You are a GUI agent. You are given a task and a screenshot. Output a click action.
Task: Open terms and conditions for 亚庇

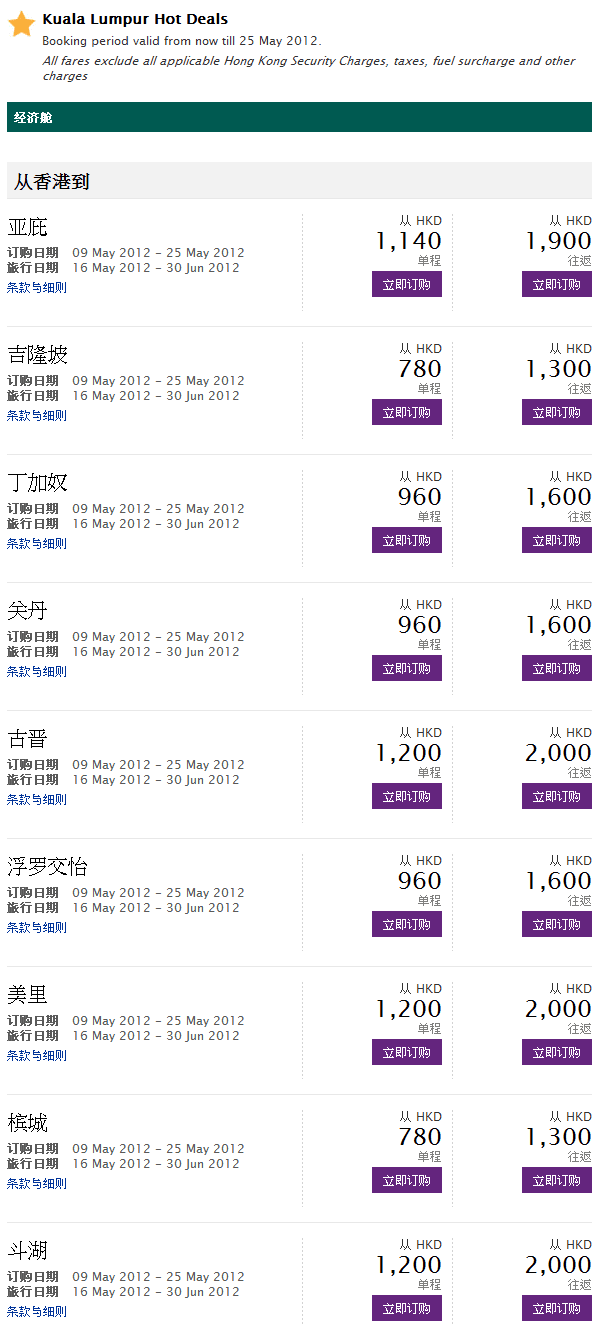(x=37, y=288)
